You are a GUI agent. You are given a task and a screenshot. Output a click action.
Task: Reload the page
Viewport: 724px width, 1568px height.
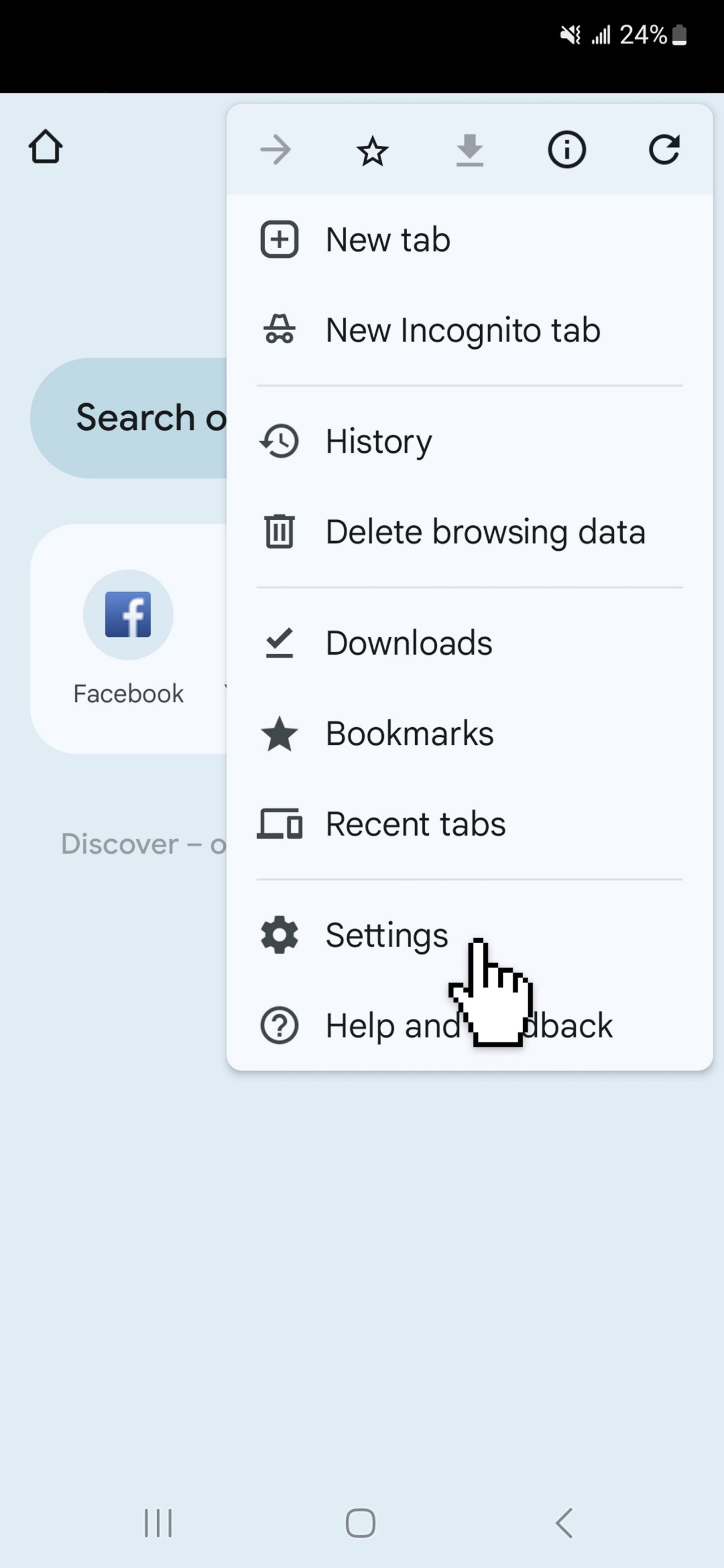[x=663, y=150]
